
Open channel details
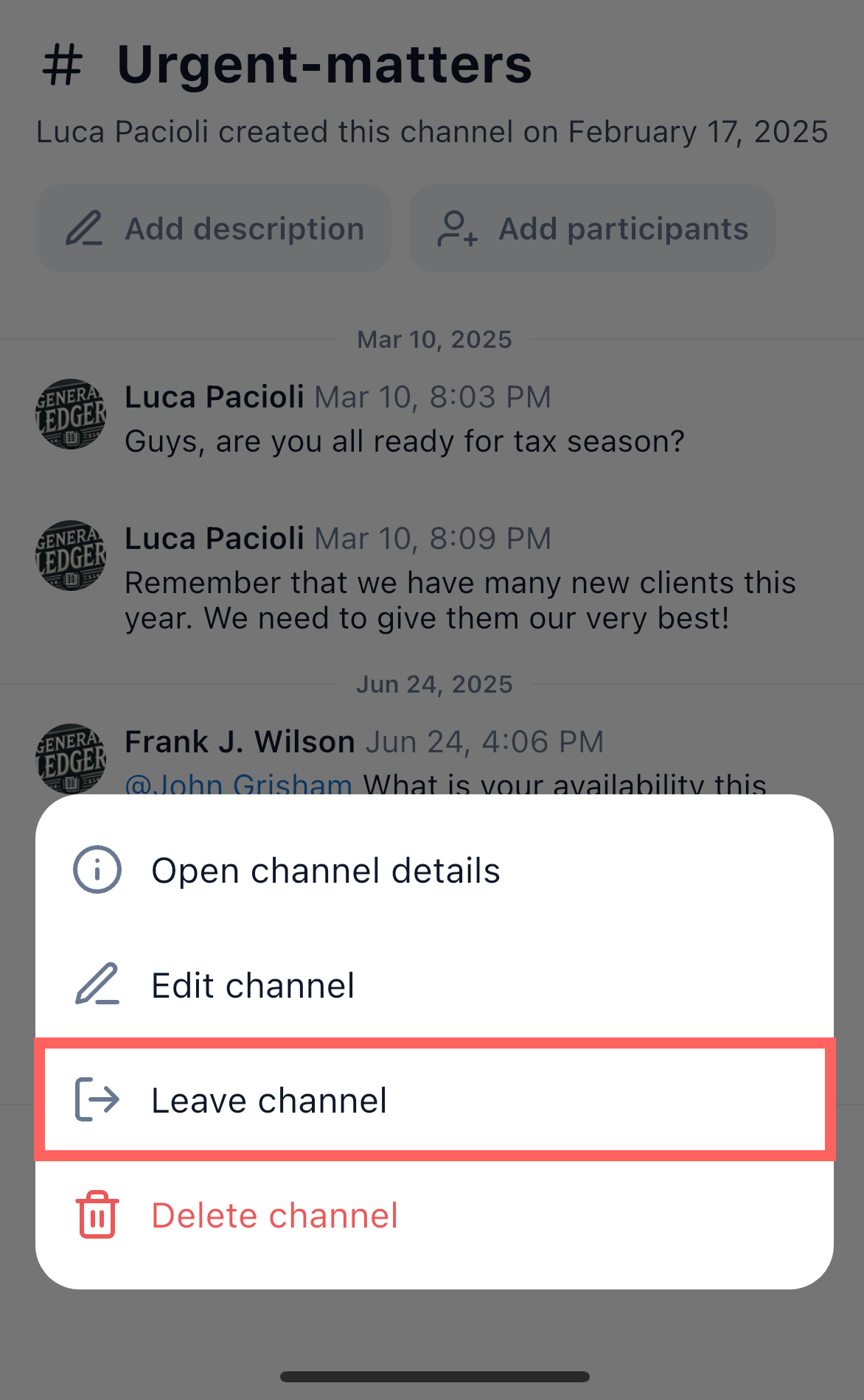(324, 871)
